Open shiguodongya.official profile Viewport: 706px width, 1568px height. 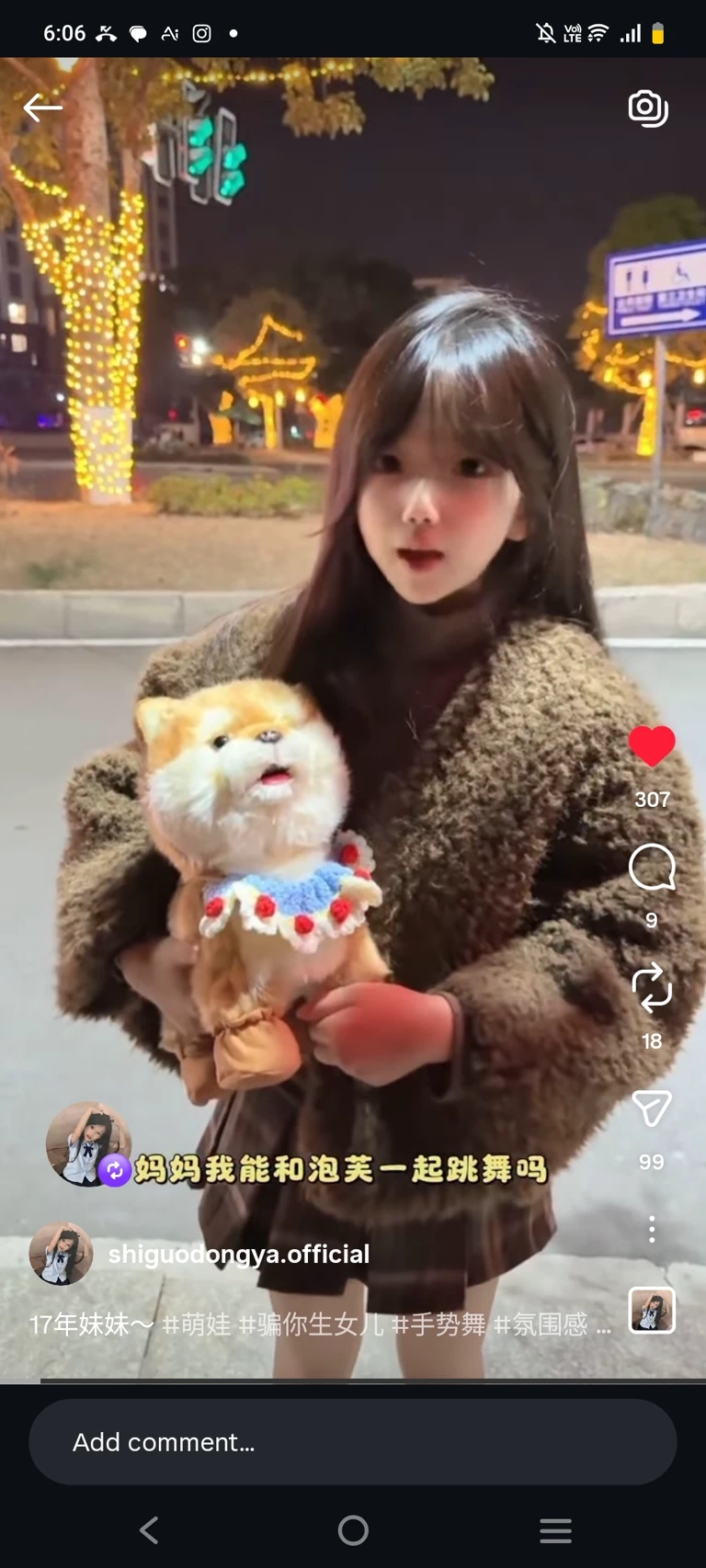pos(239,1254)
